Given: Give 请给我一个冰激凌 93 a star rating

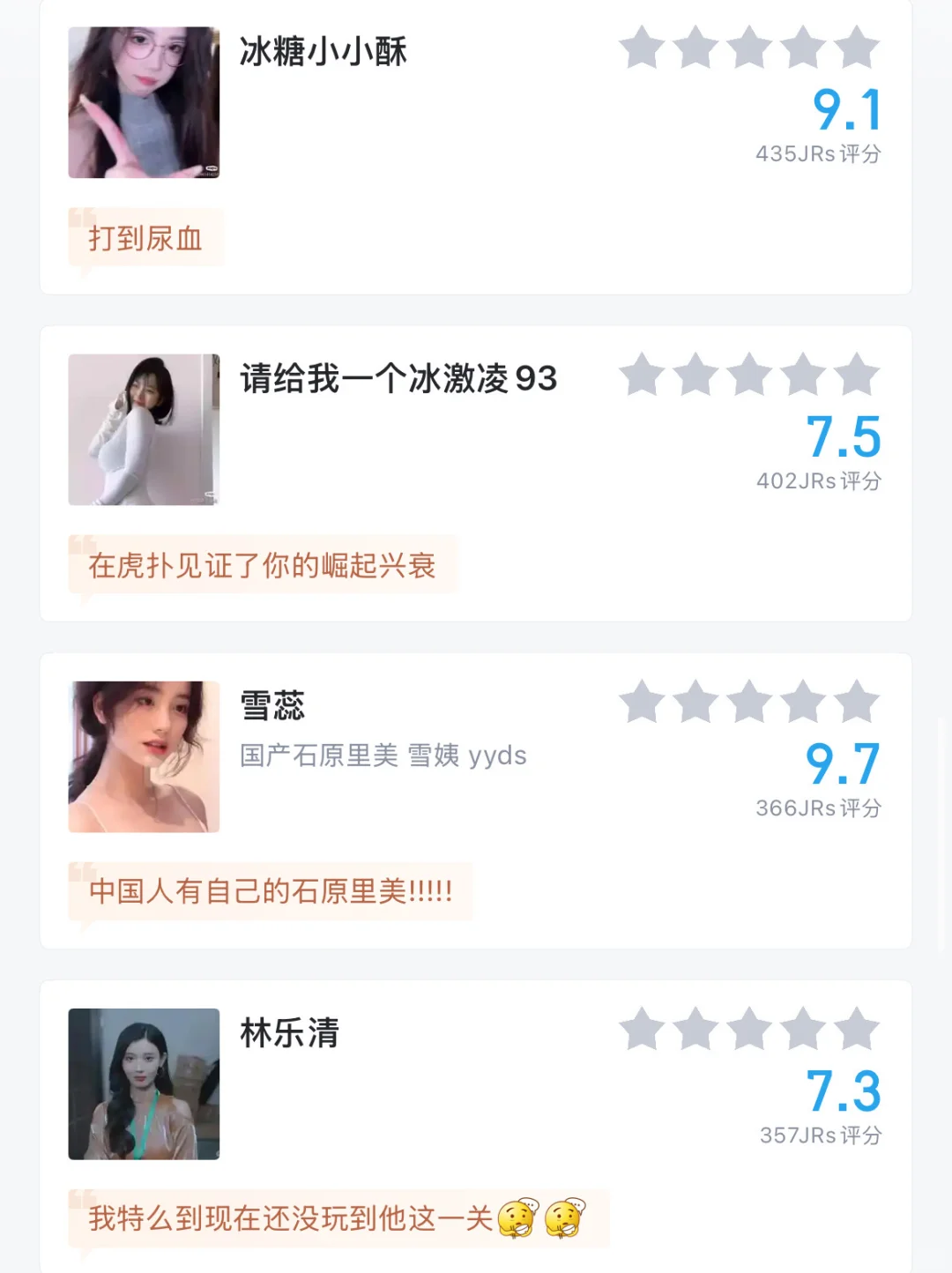Looking at the screenshot, I should point(749,375).
